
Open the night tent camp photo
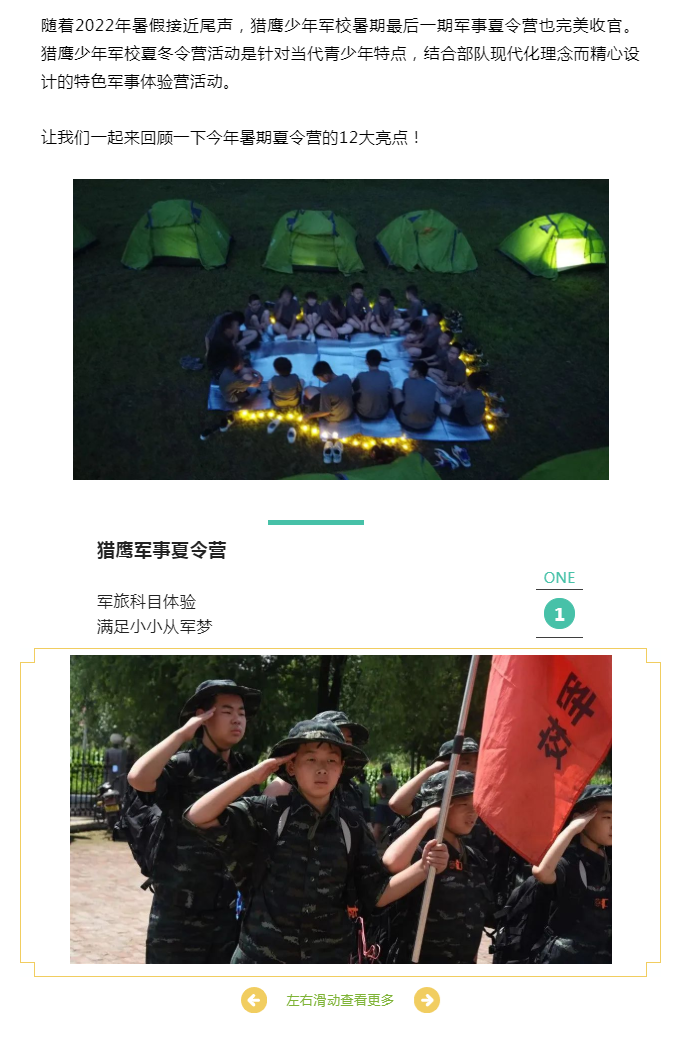point(340,329)
